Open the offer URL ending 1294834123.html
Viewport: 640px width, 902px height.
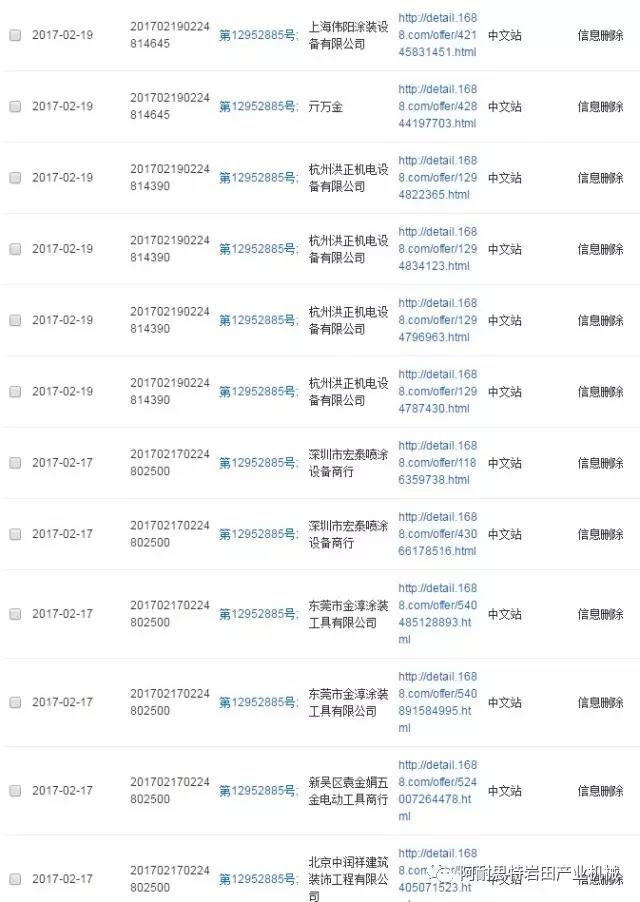point(437,248)
